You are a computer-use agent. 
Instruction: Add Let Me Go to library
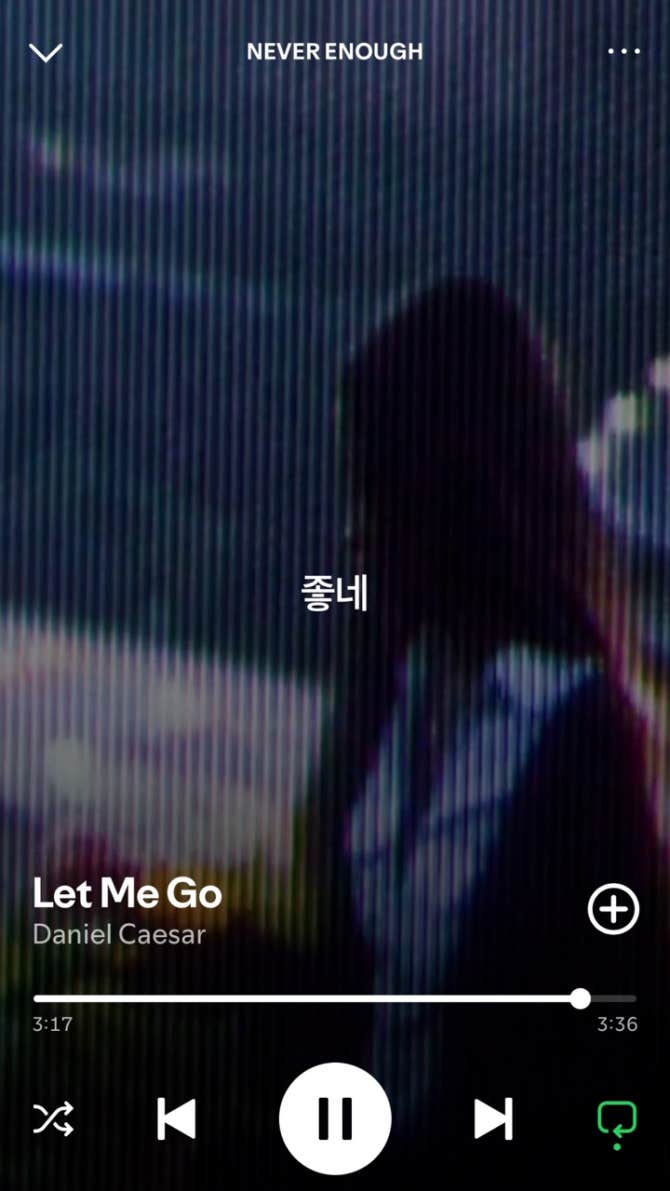click(612, 909)
